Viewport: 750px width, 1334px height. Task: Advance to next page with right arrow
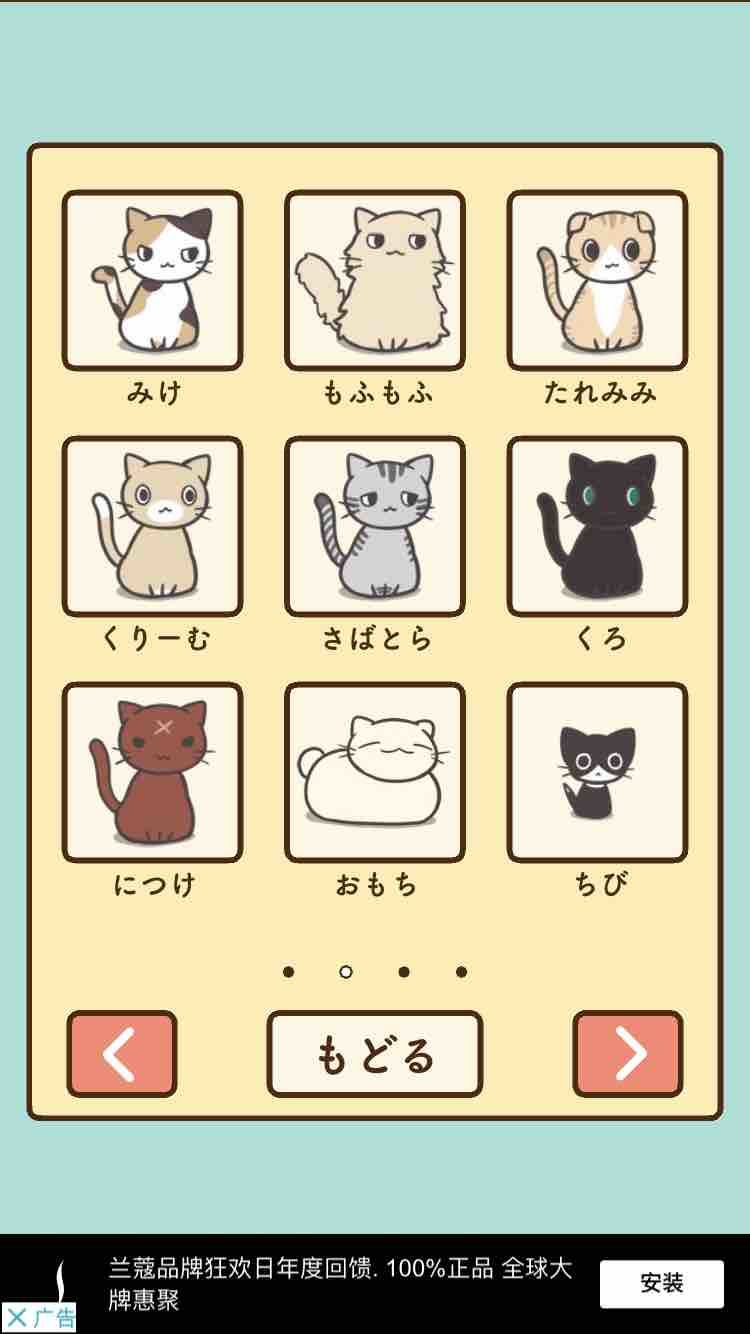point(627,1053)
